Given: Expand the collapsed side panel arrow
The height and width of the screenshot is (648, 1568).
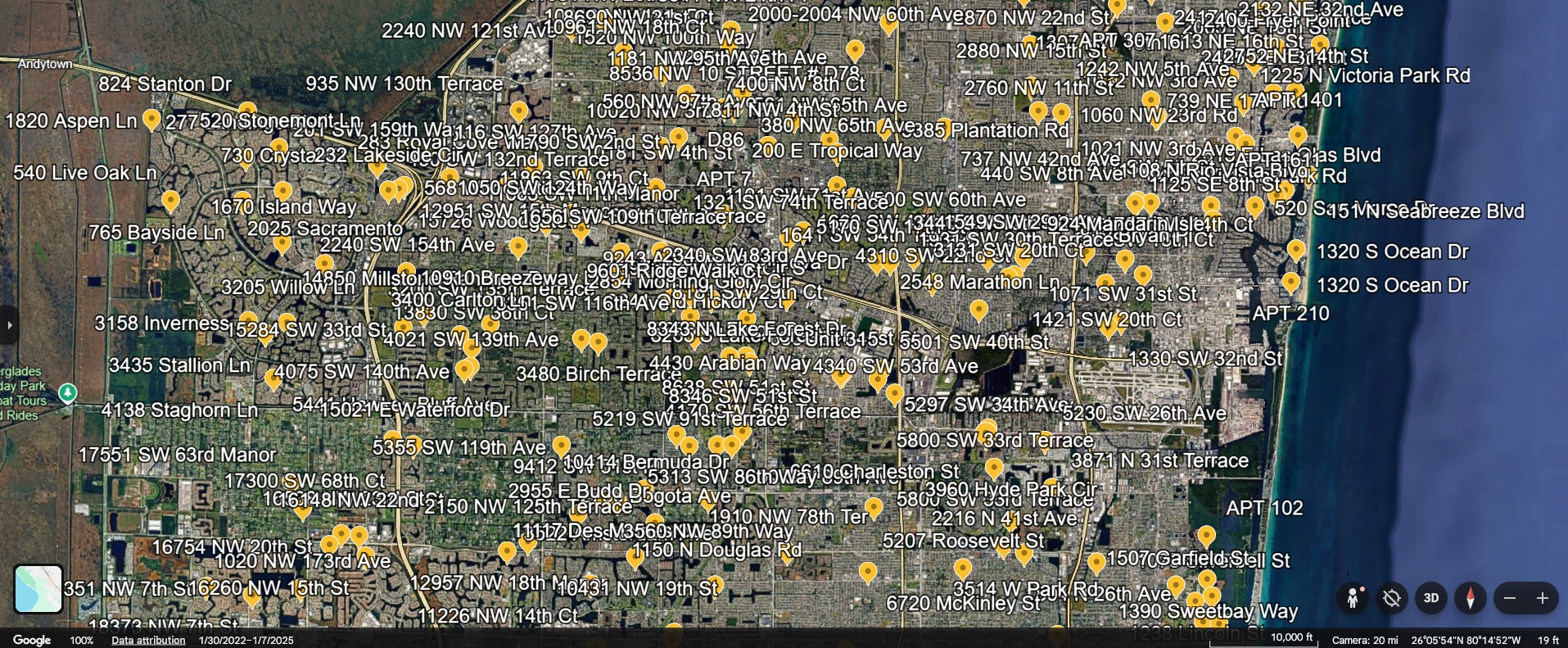Looking at the screenshot, I should (x=9, y=325).
